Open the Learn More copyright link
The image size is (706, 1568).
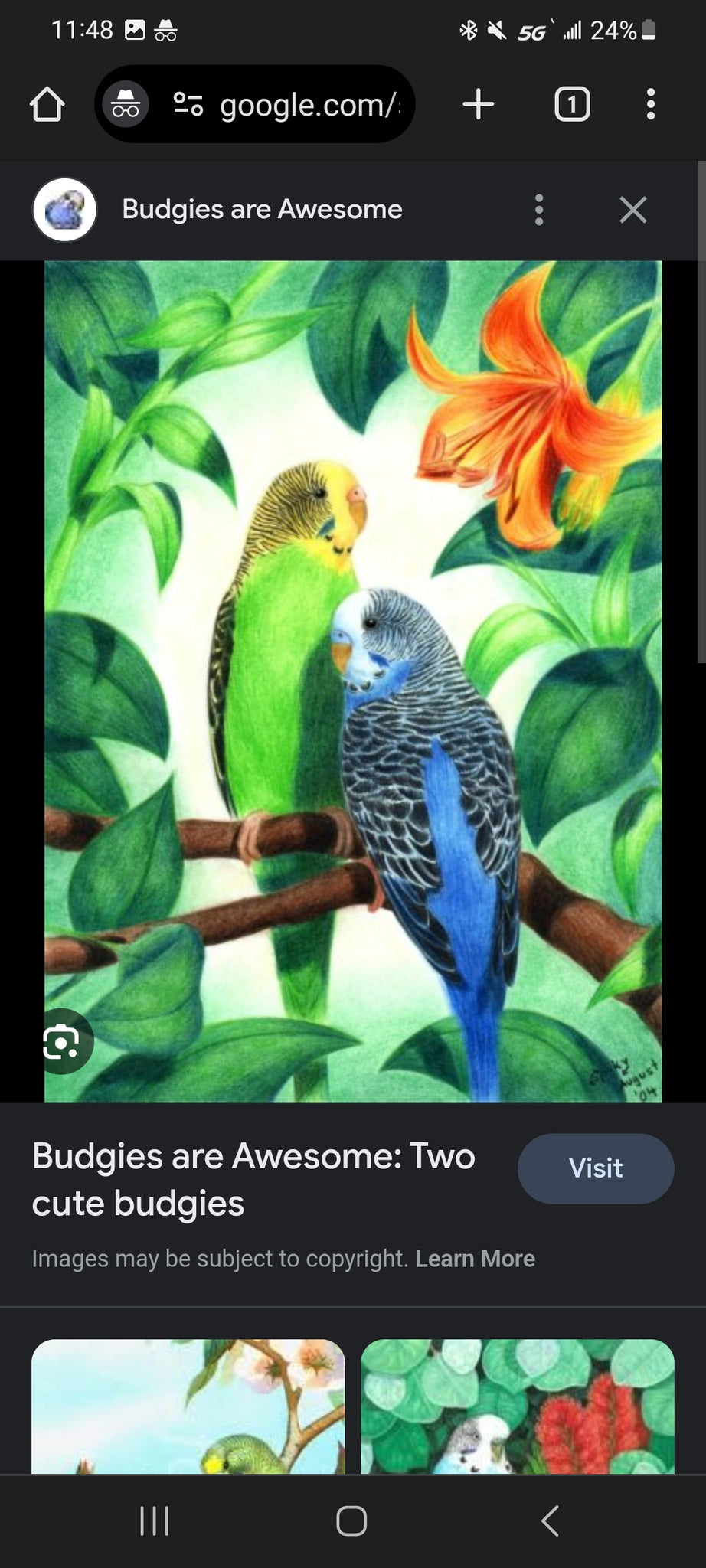pos(476,1259)
